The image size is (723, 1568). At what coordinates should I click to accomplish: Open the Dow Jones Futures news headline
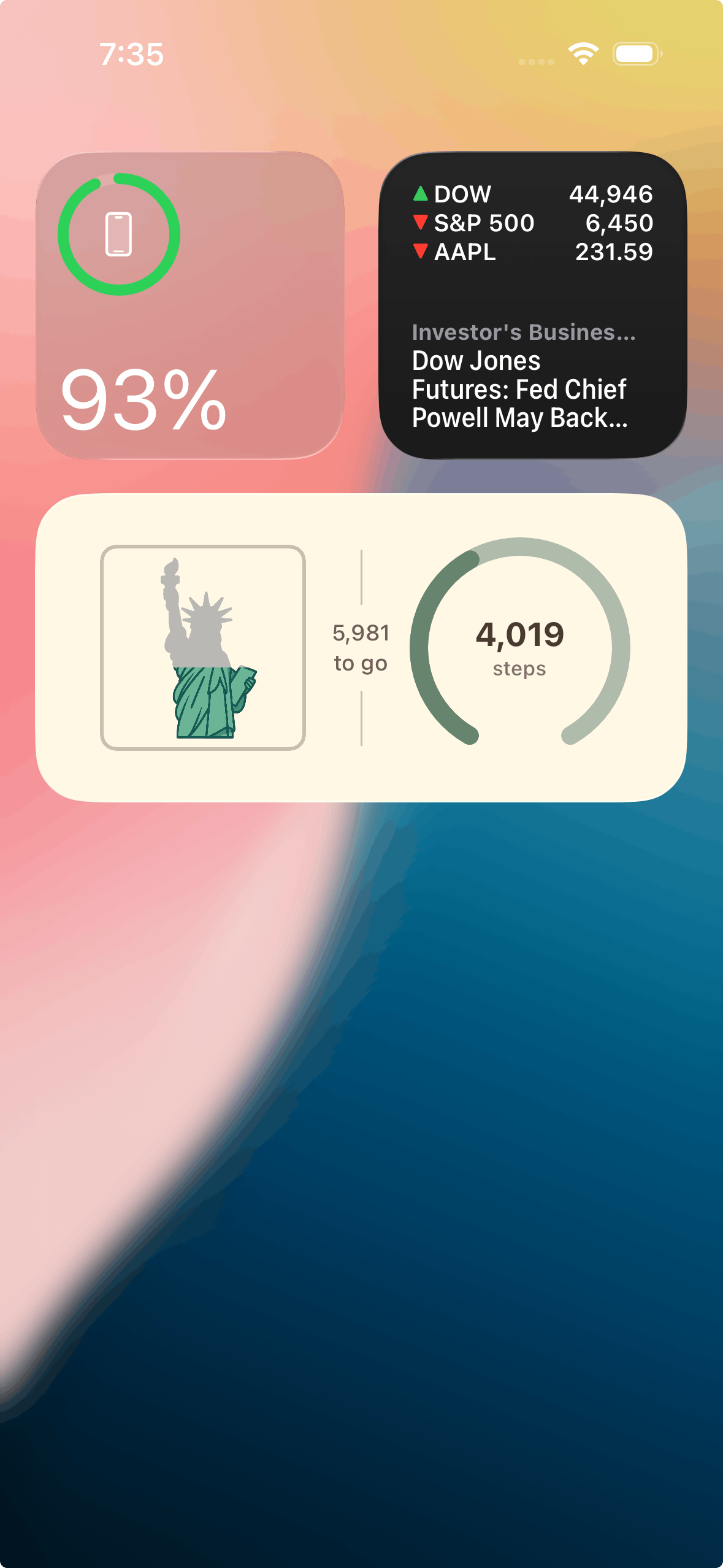point(520,389)
